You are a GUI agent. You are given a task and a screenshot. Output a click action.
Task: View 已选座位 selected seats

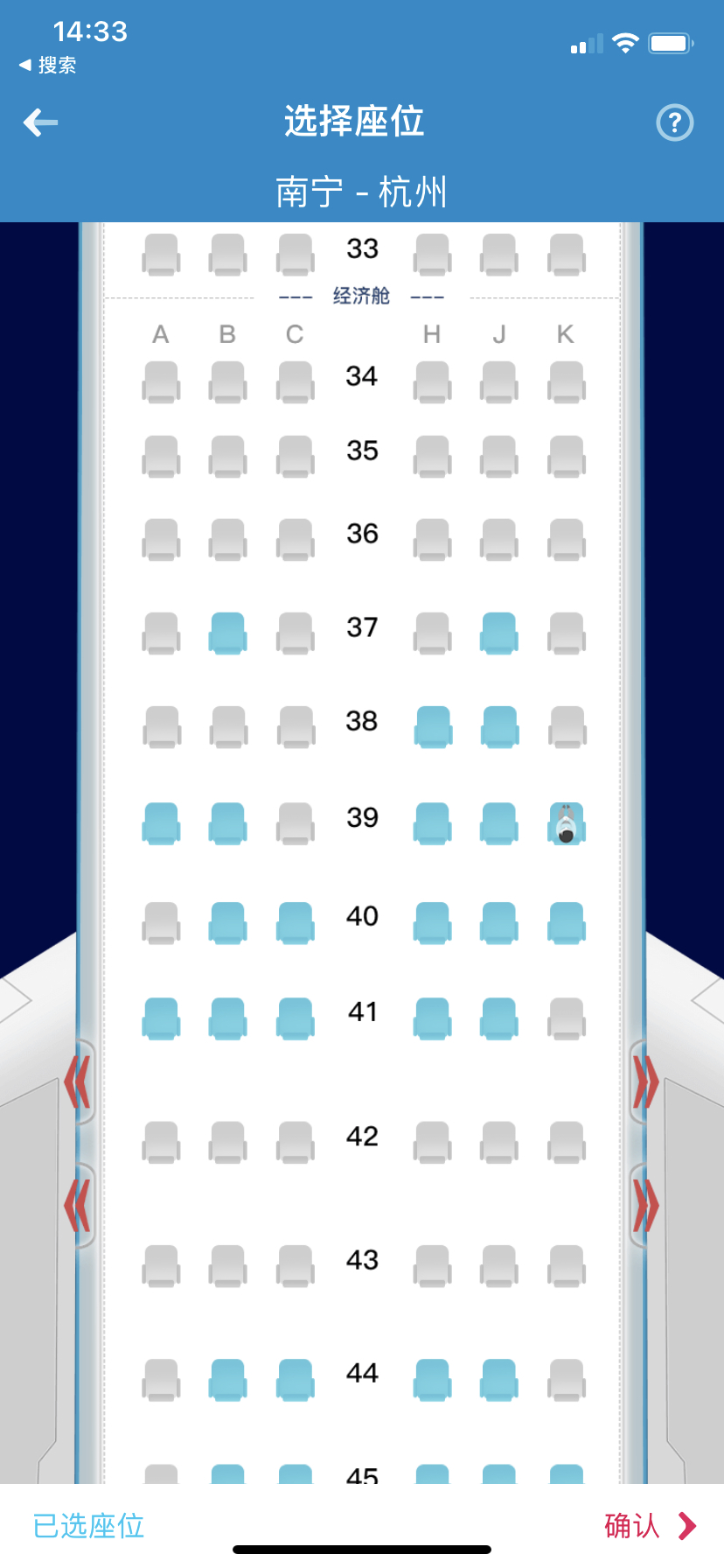coord(87,1525)
